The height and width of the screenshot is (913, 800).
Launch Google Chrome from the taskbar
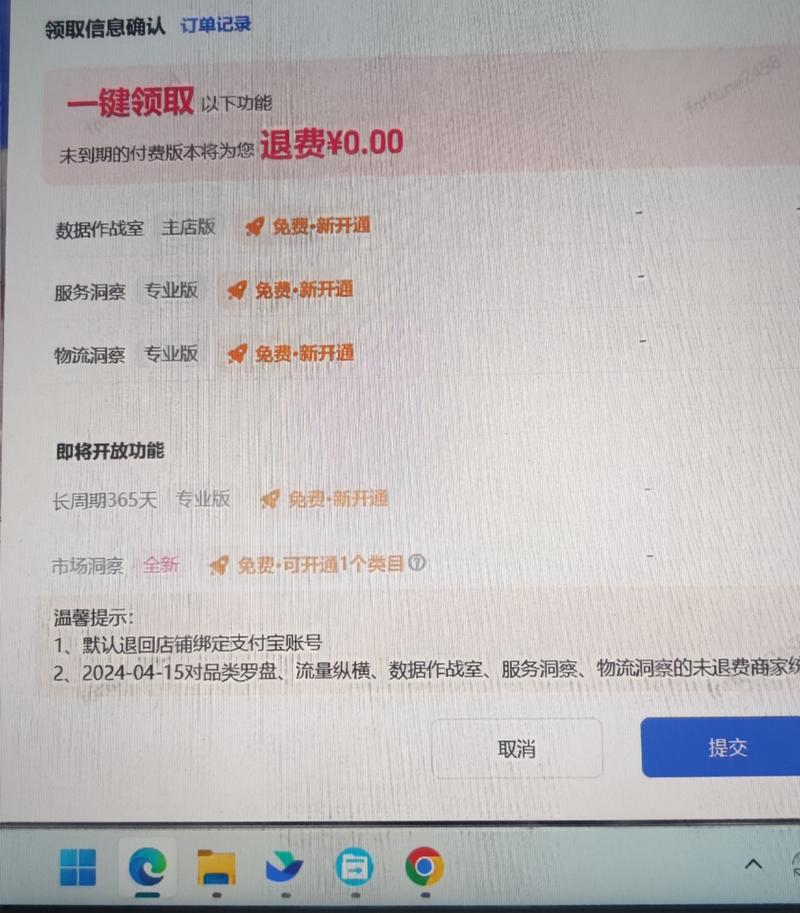(x=424, y=866)
